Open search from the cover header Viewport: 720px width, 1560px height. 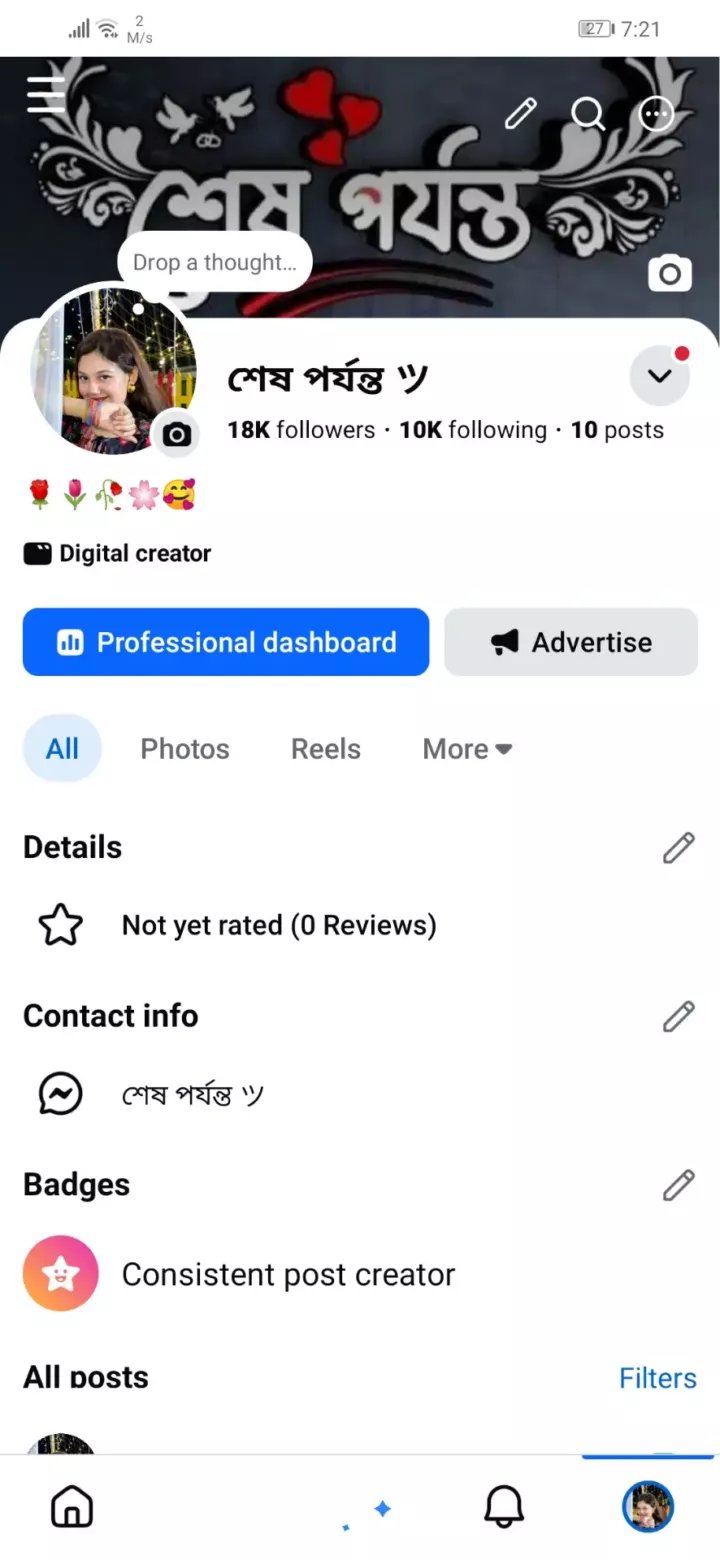pyautogui.click(x=588, y=114)
